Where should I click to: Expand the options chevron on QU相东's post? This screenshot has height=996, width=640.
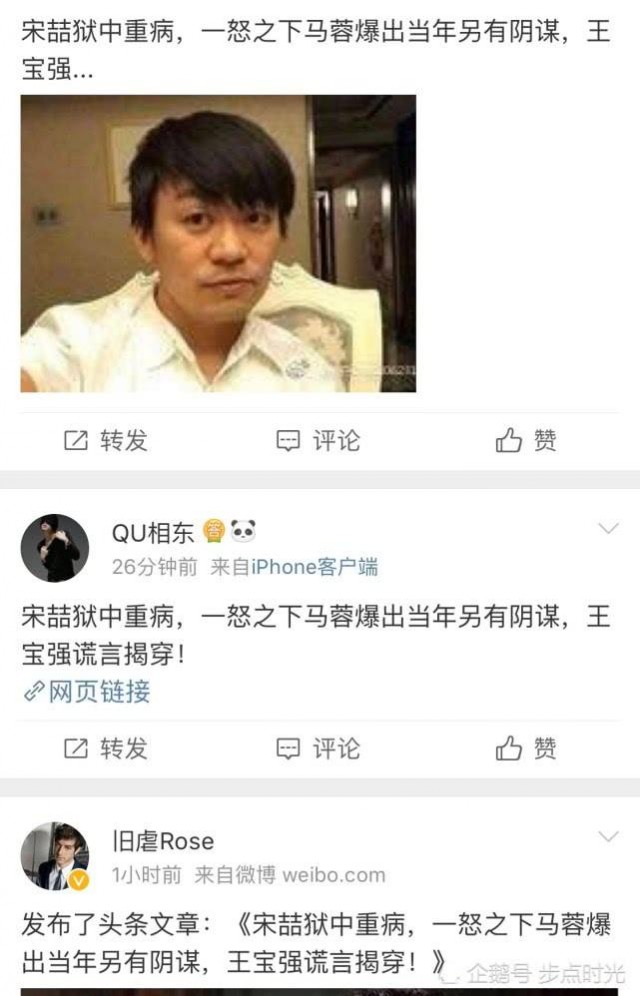608,530
